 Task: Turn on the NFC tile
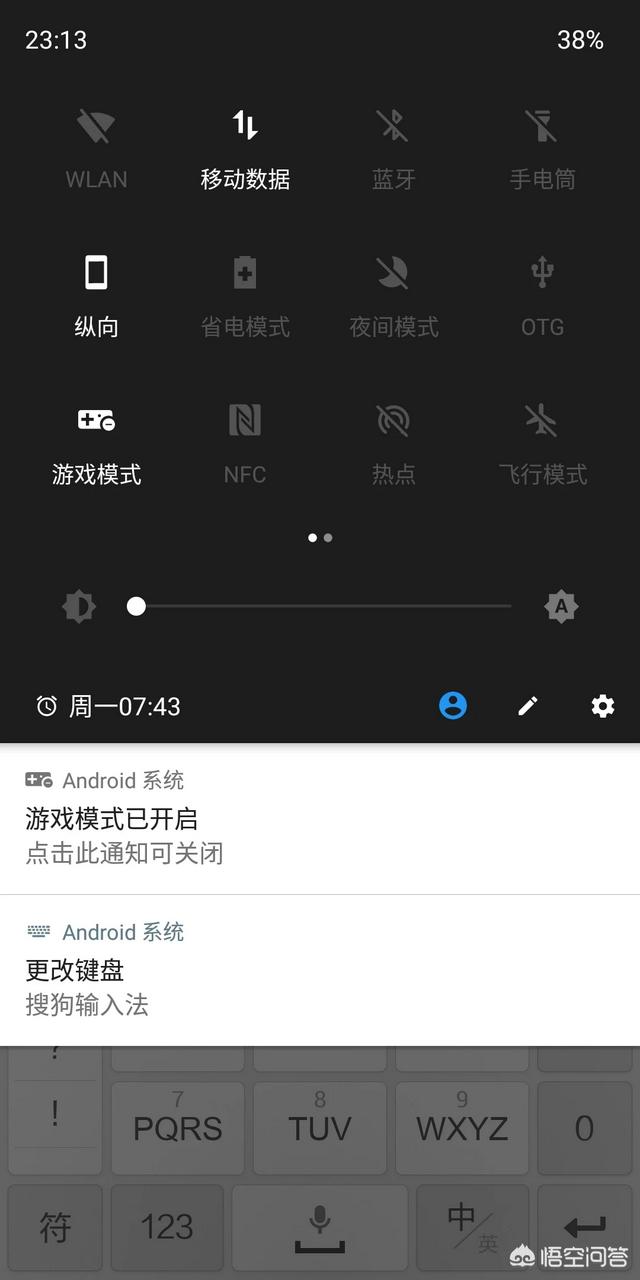tap(245, 421)
